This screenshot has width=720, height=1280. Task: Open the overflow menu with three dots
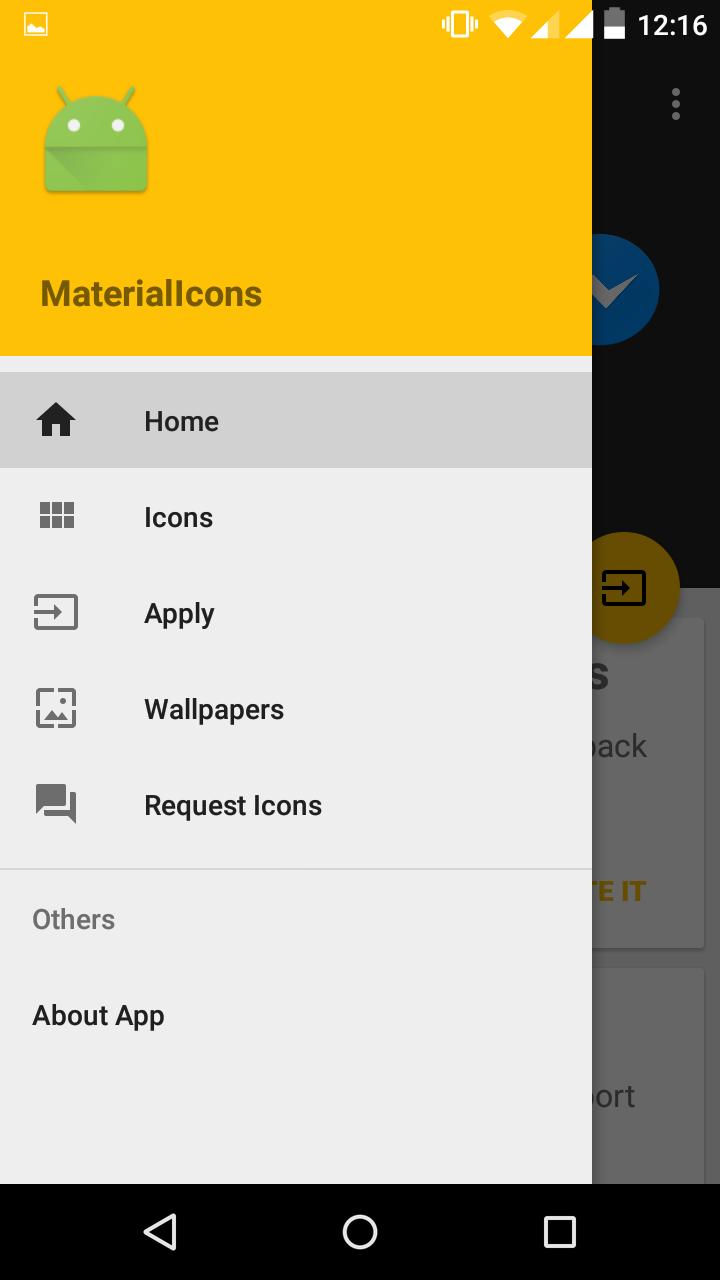(675, 103)
